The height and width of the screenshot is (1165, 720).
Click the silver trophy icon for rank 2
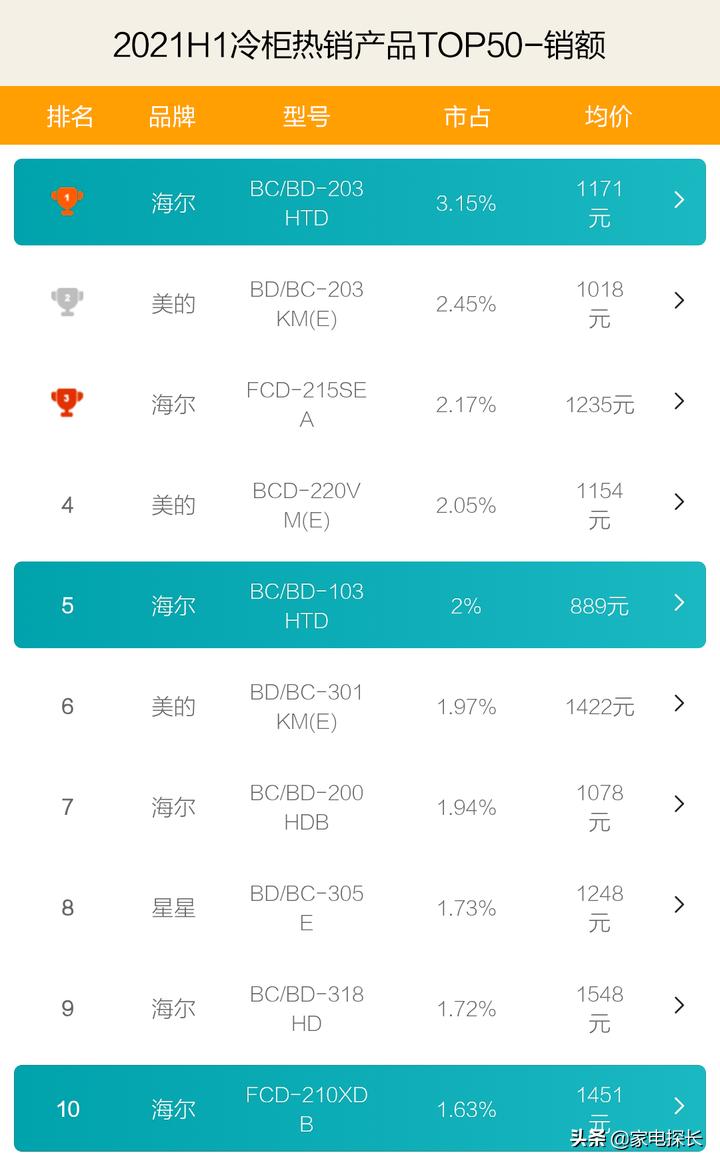coord(67,299)
